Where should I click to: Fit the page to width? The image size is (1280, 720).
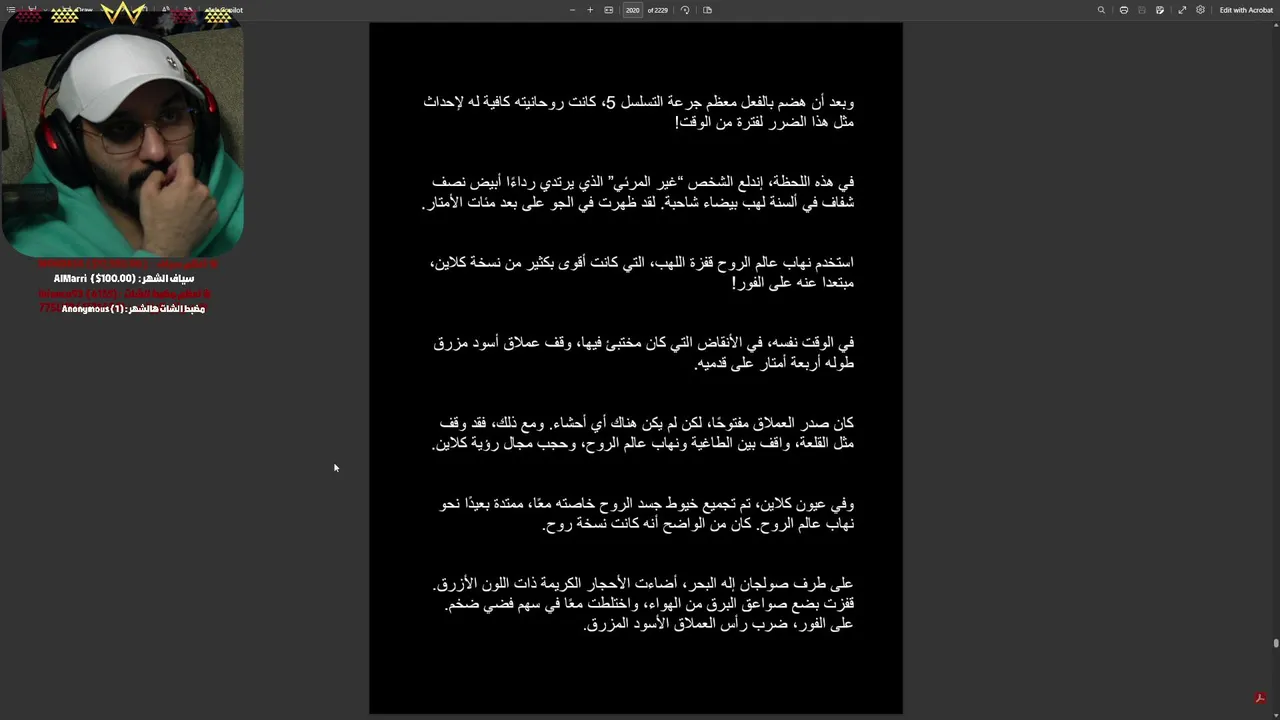[609, 10]
